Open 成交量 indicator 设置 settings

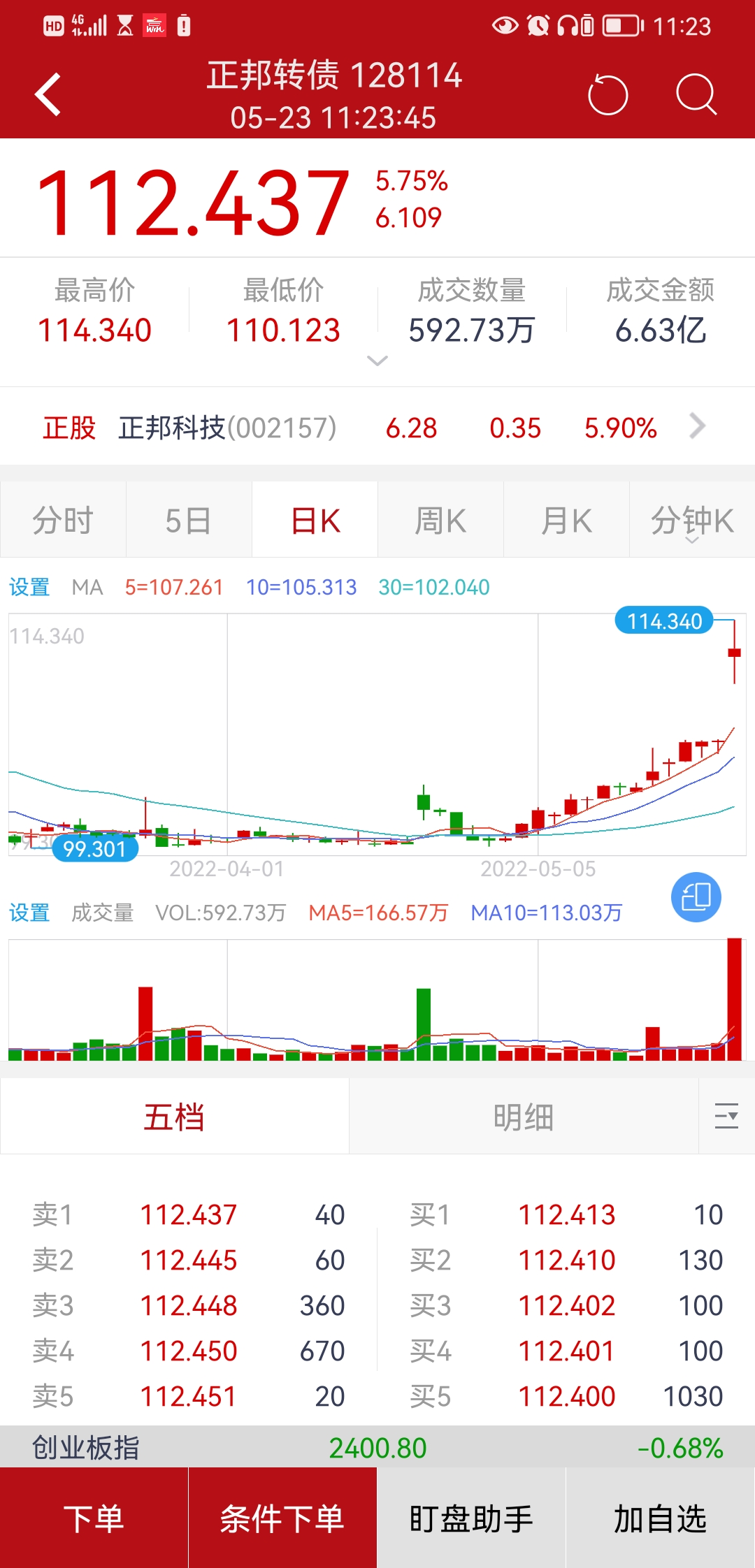29,913
